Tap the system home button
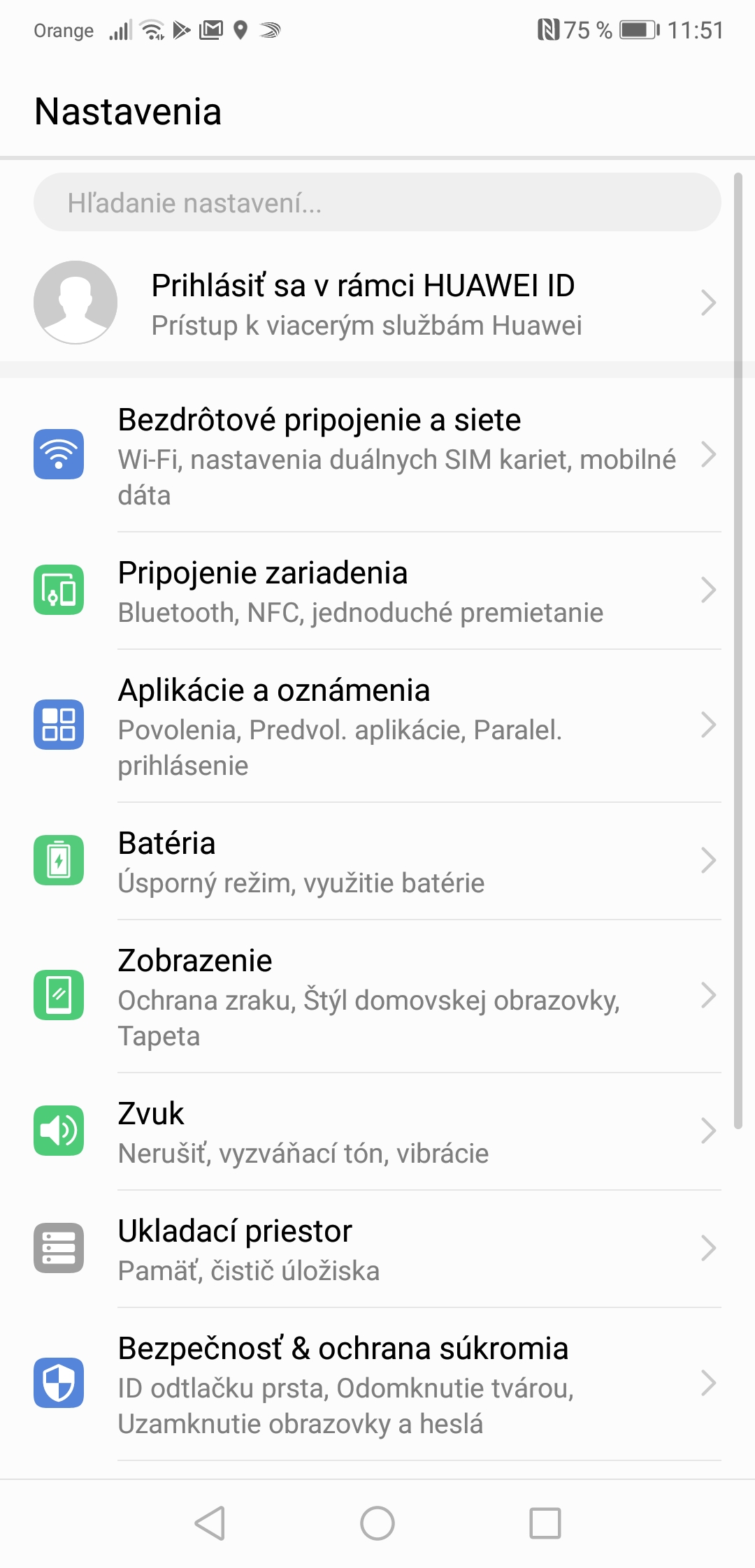The height and width of the screenshot is (1568, 755). [377, 1523]
